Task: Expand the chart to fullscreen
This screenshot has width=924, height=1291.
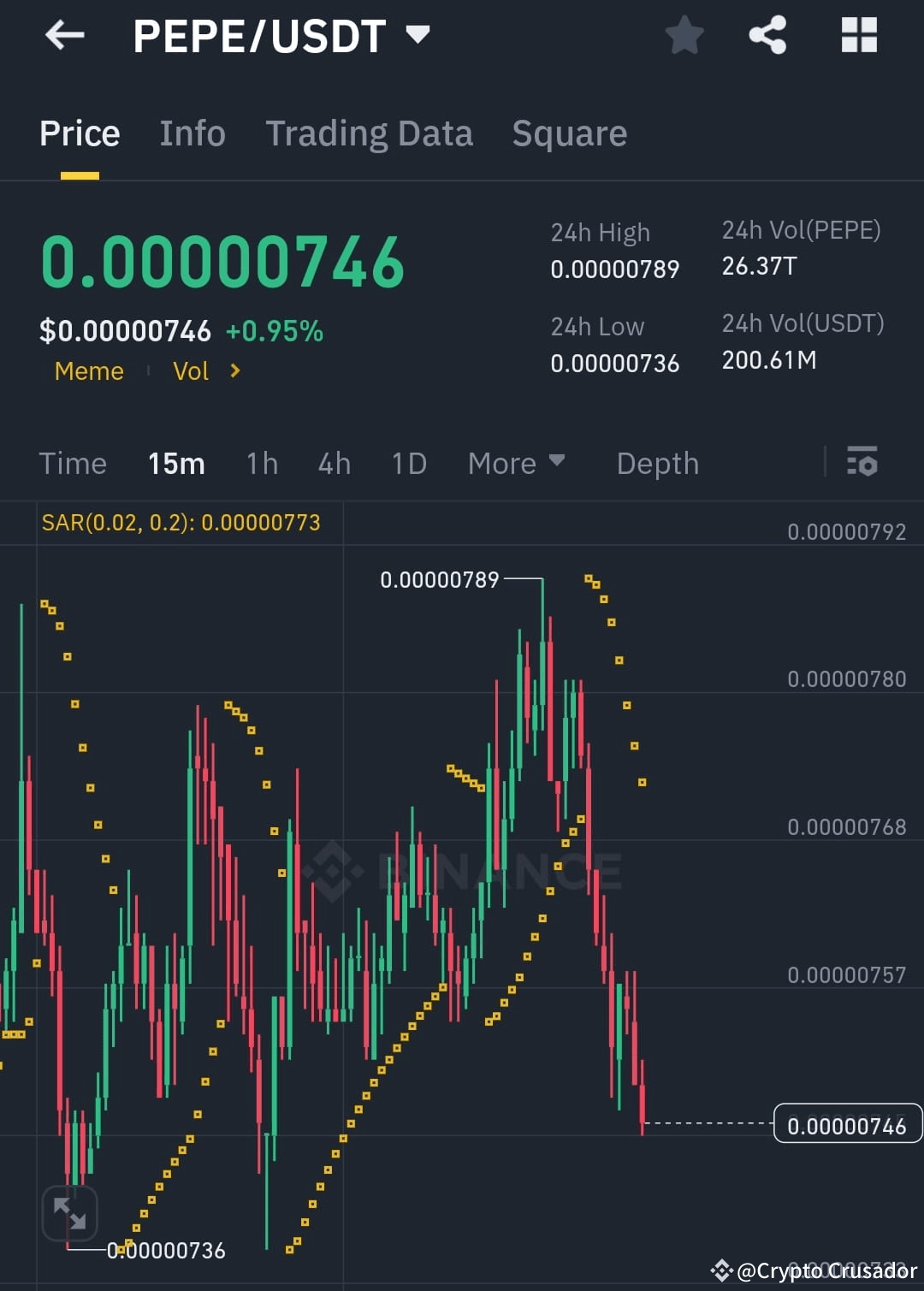Action: tap(70, 1212)
